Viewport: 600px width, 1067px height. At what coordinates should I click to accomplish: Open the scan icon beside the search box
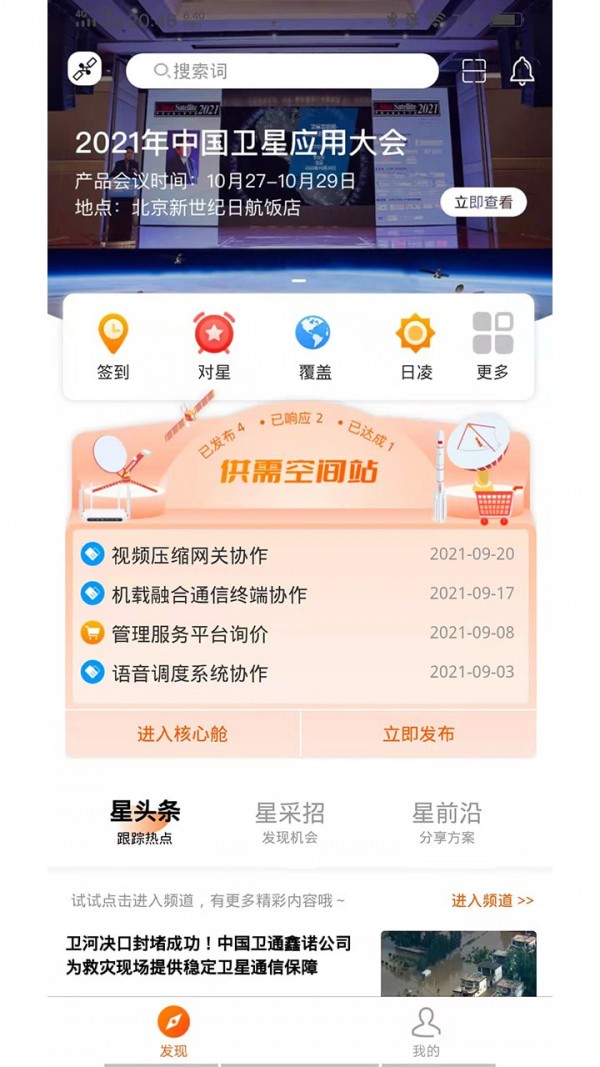coord(474,71)
